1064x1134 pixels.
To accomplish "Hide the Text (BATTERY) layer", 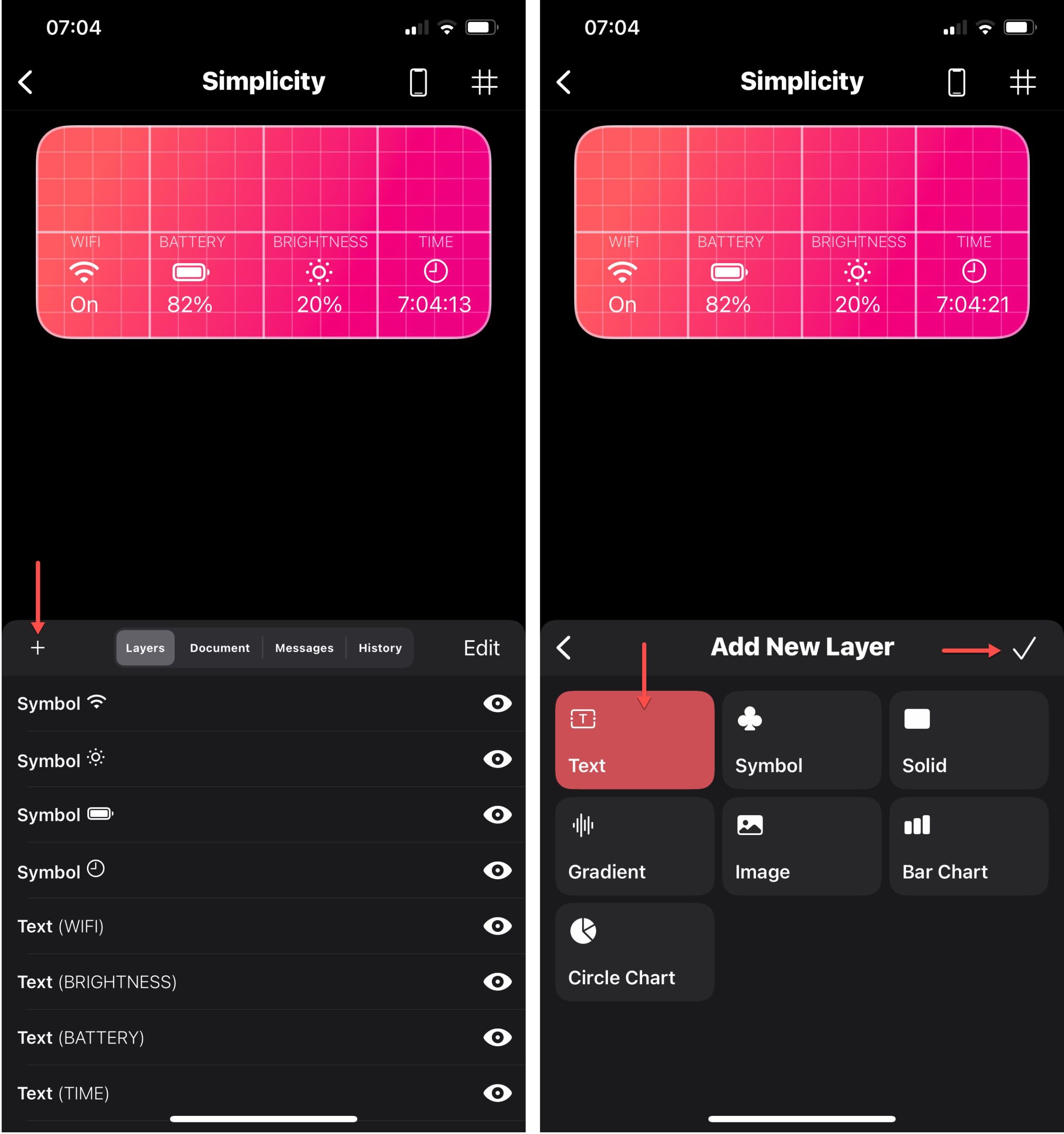I will point(497,1037).
